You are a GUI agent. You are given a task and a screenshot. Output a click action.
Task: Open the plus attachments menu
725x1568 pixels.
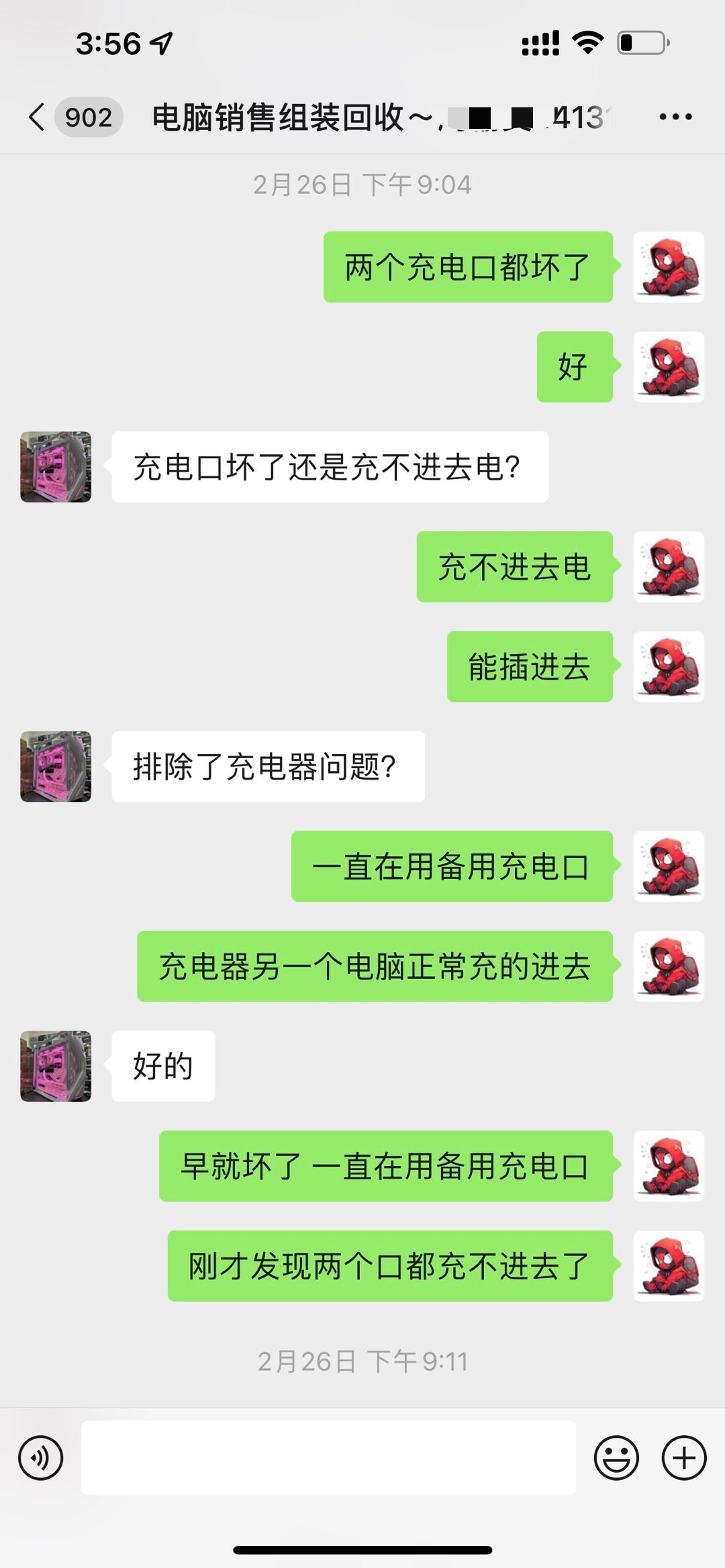[684, 1457]
